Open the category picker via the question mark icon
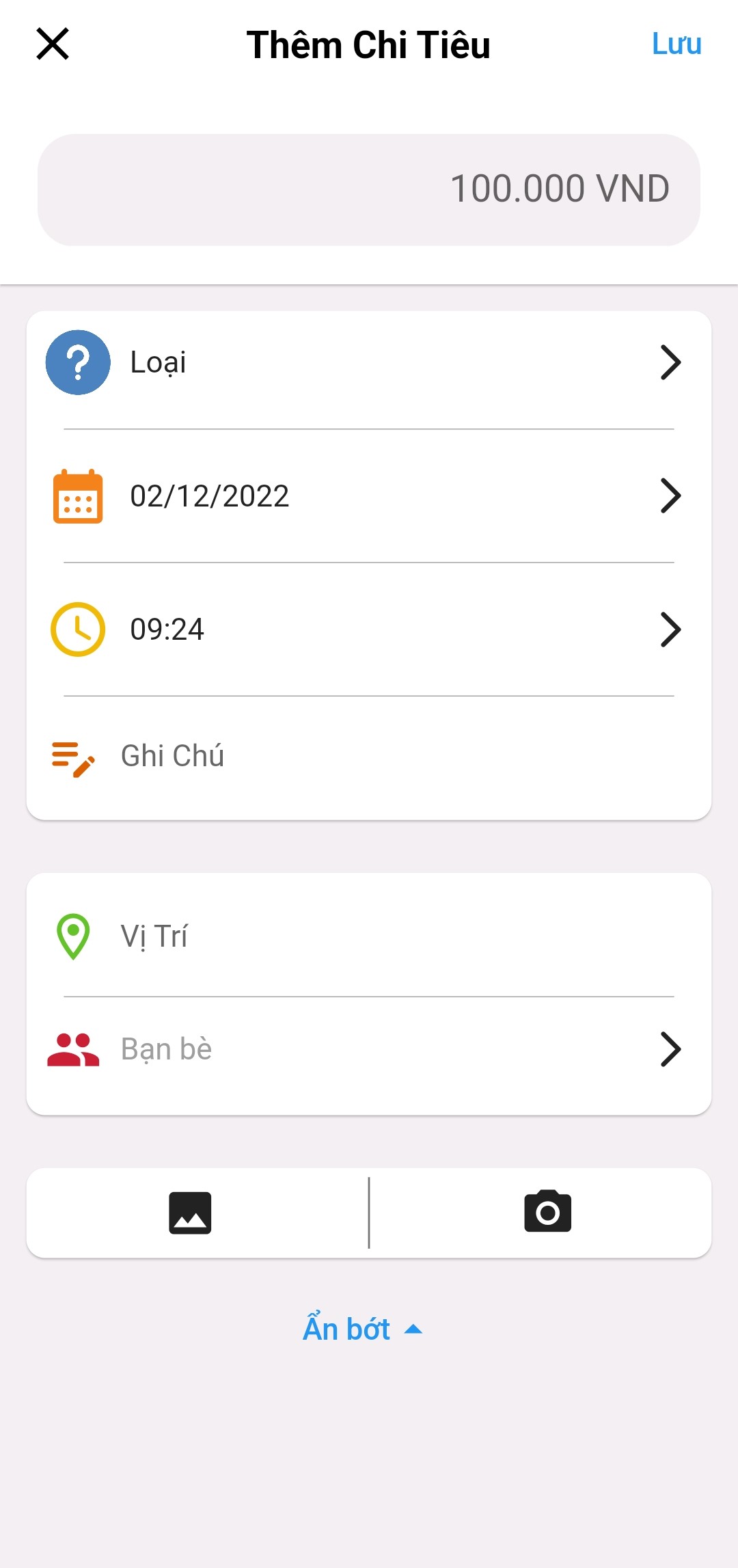Image resolution: width=738 pixels, height=1568 pixels. [78, 362]
